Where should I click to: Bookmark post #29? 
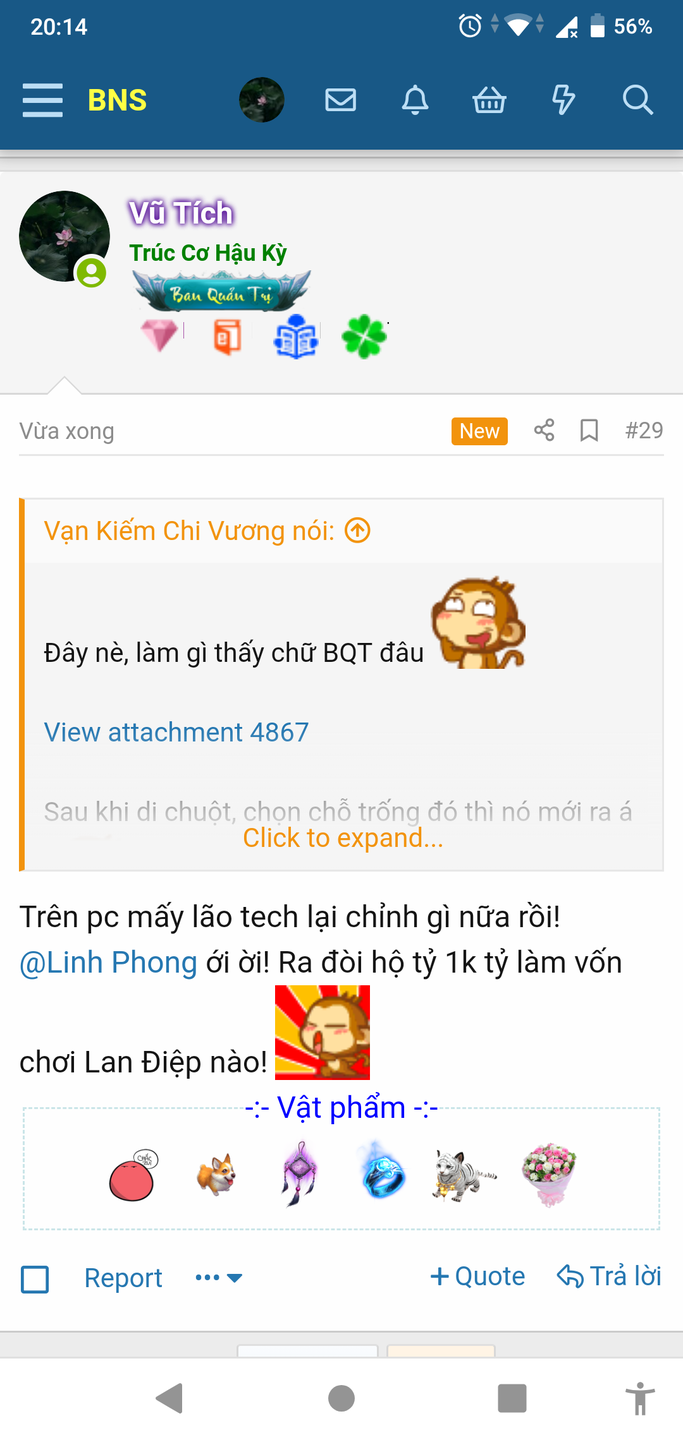(589, 431)
